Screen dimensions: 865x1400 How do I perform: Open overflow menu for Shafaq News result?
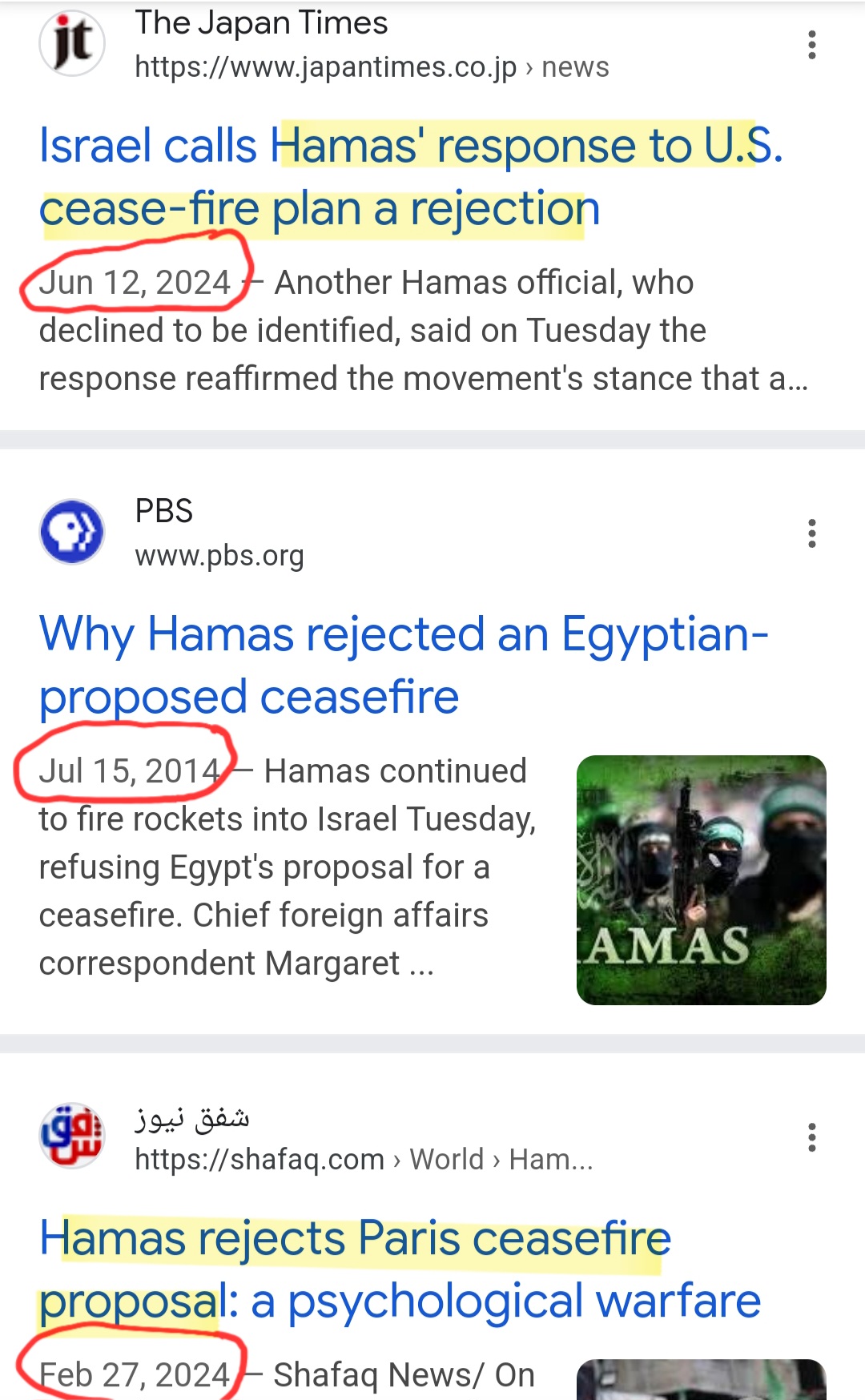click(x=811, y=1137)
